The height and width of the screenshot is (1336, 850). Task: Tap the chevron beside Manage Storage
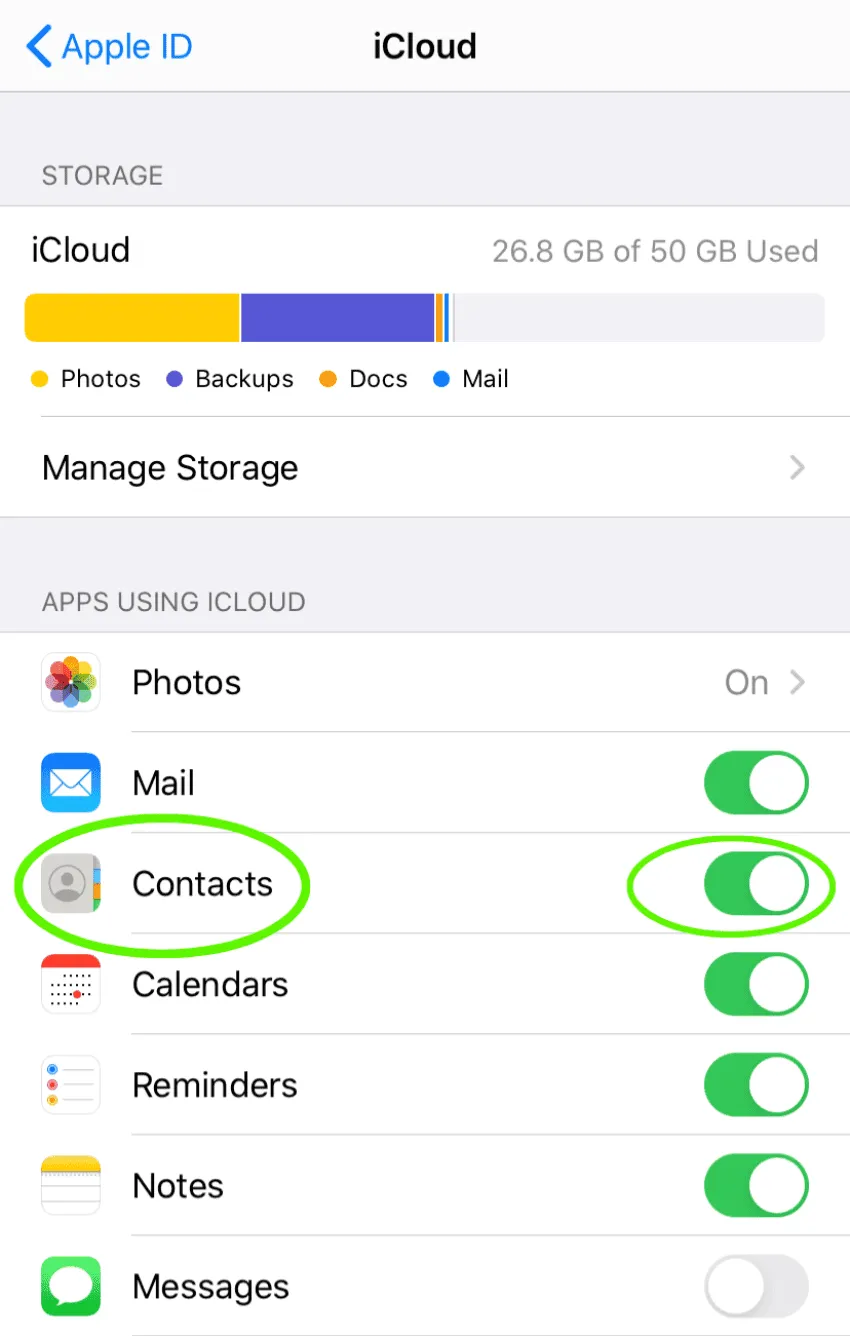796,467
